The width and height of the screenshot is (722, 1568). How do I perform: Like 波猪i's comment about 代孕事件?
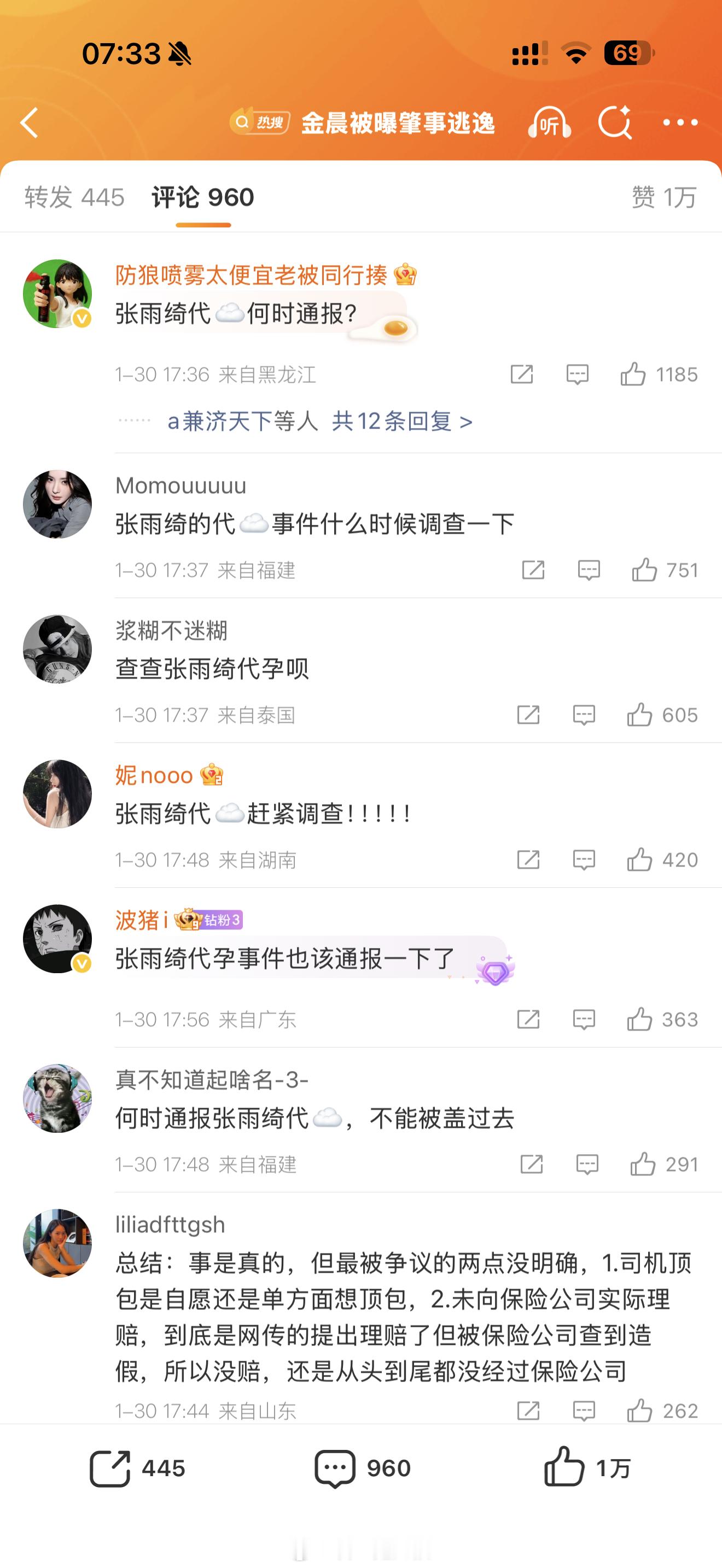point(640,1020)
